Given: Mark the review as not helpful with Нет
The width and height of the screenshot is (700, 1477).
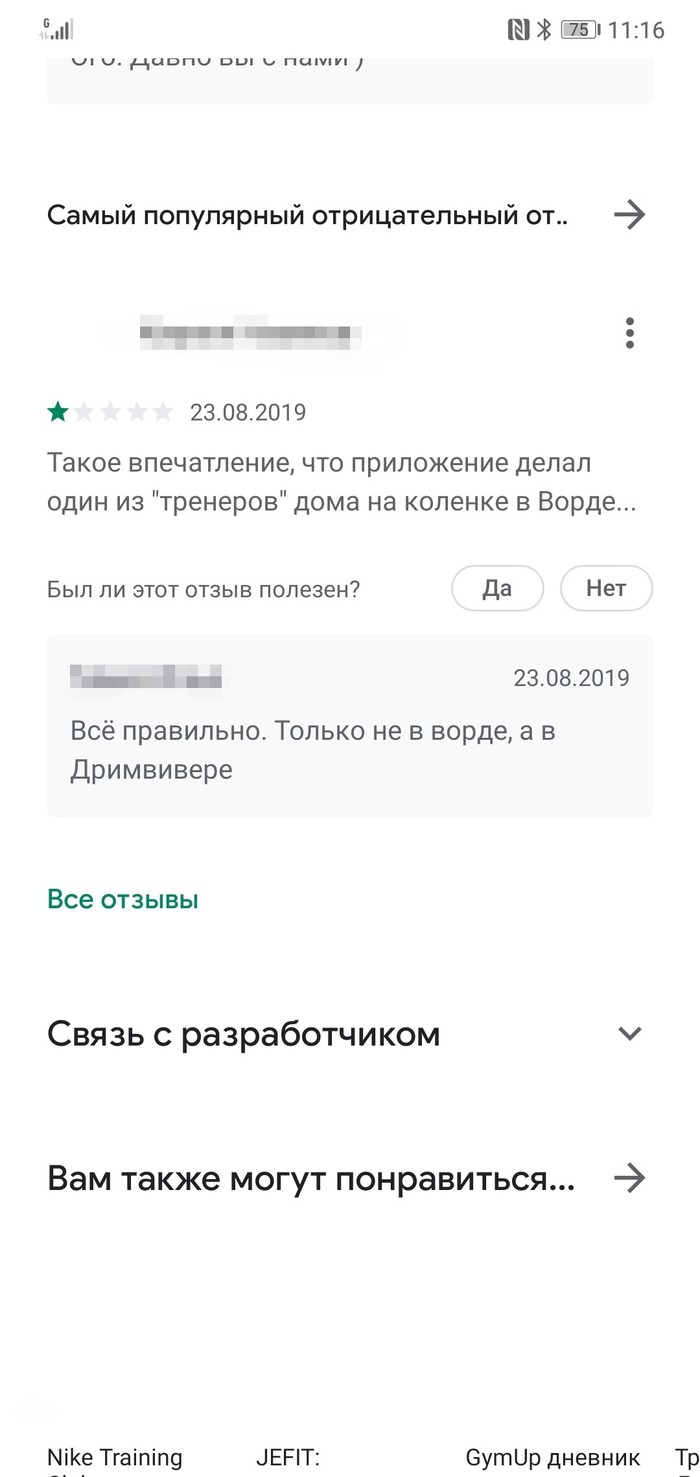Looking at the screenshot, I should click(605, 589).
